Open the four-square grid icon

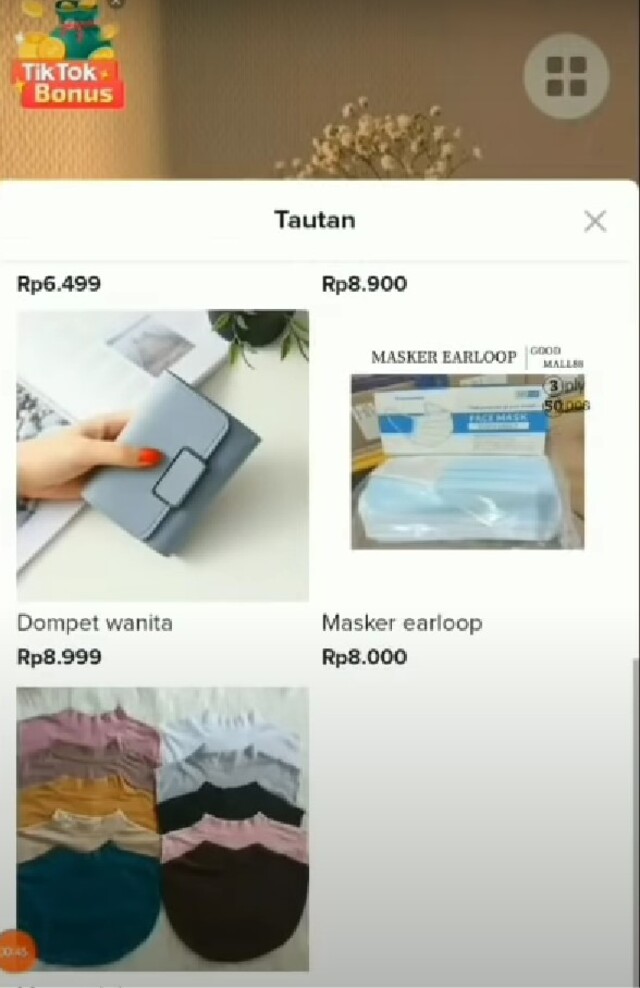pos(566,76)
